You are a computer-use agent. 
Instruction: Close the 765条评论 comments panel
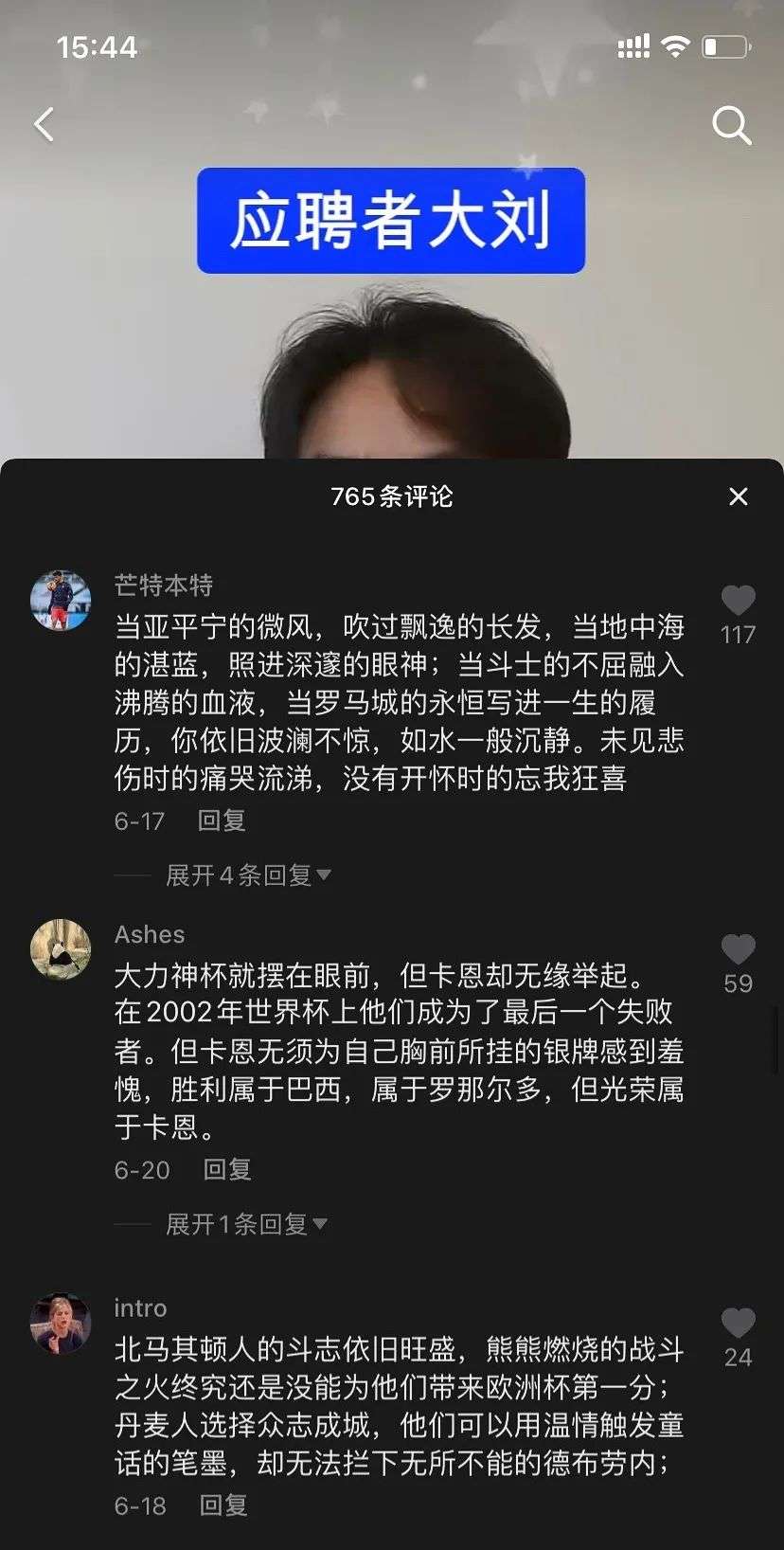(x=739, y=496)
